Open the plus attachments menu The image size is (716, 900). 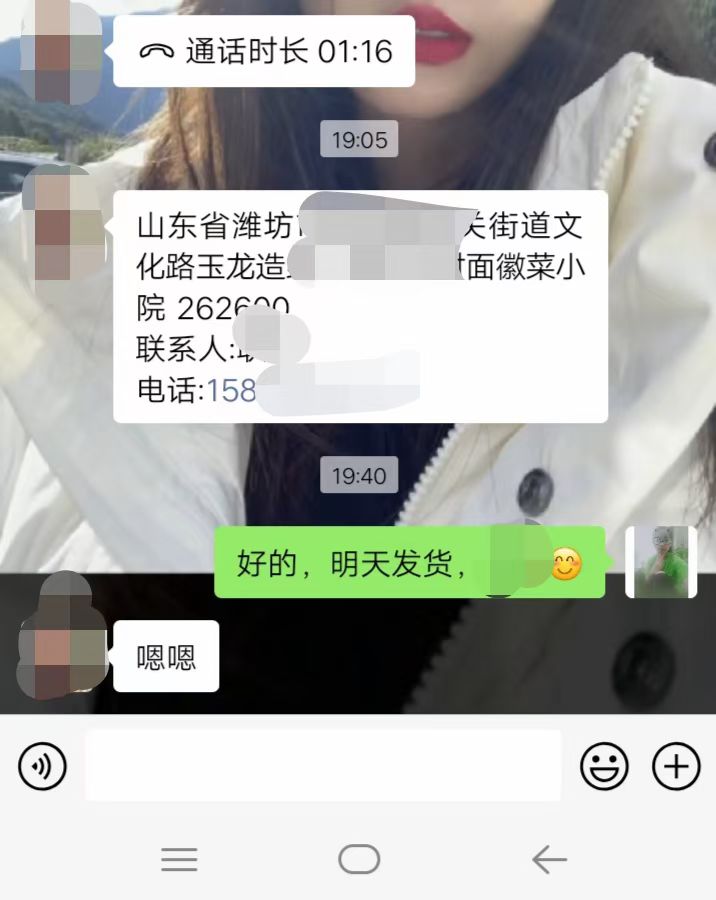(676, 767)
